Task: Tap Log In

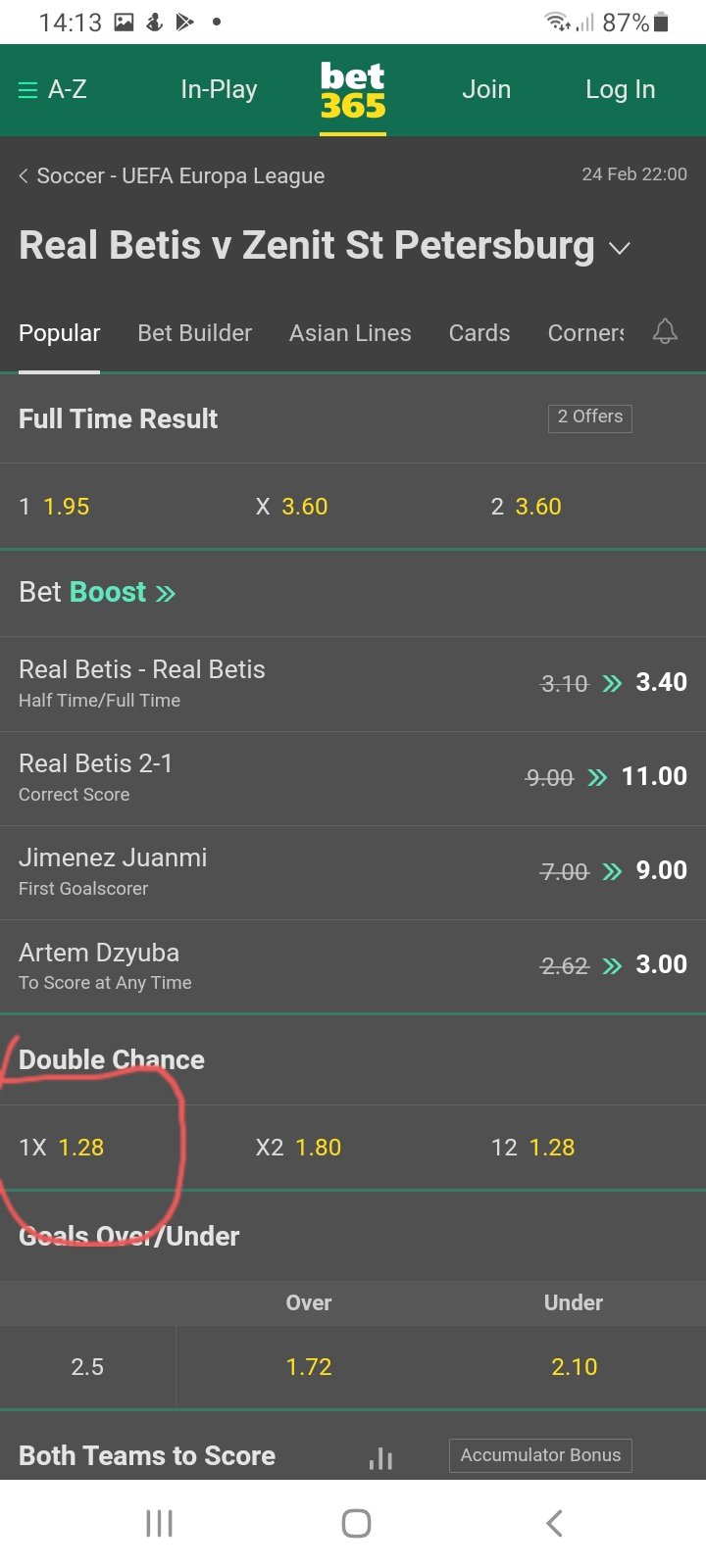Action: pos(620,90)
